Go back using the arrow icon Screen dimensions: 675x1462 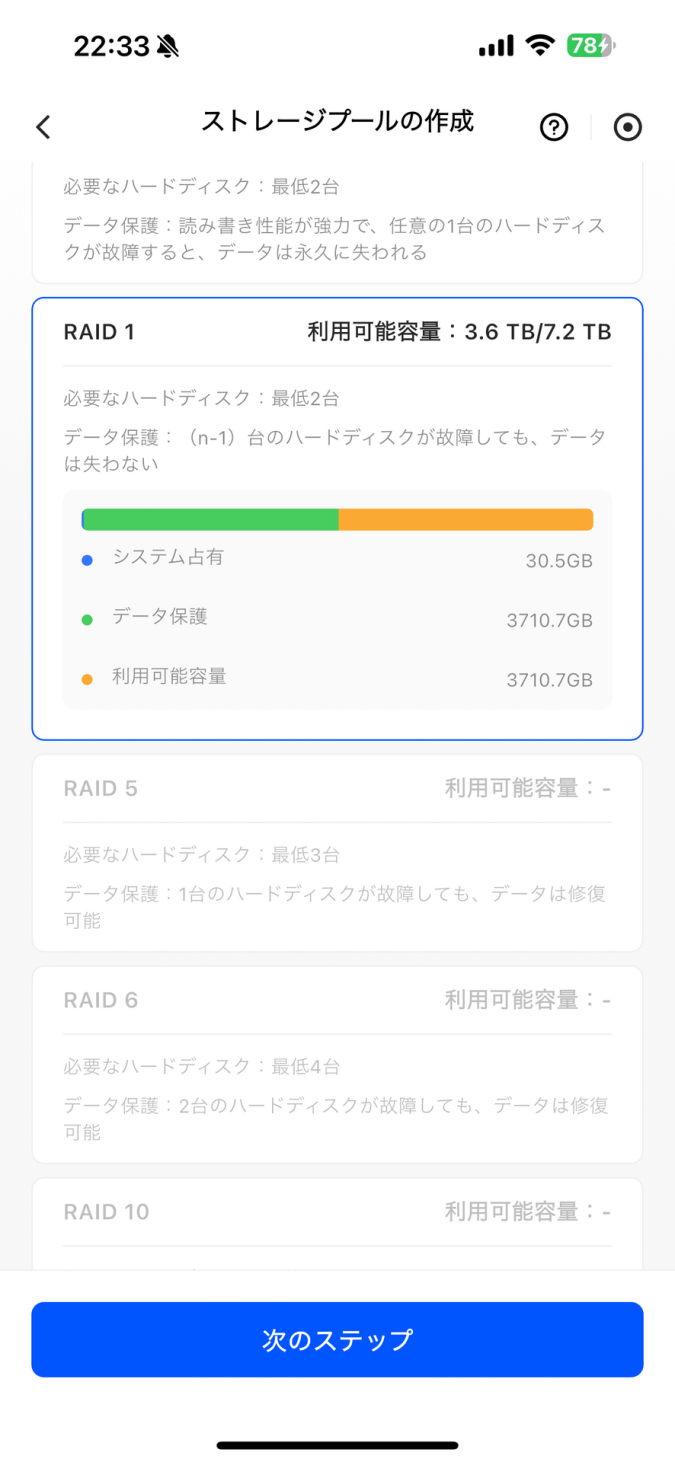(42, 127)
